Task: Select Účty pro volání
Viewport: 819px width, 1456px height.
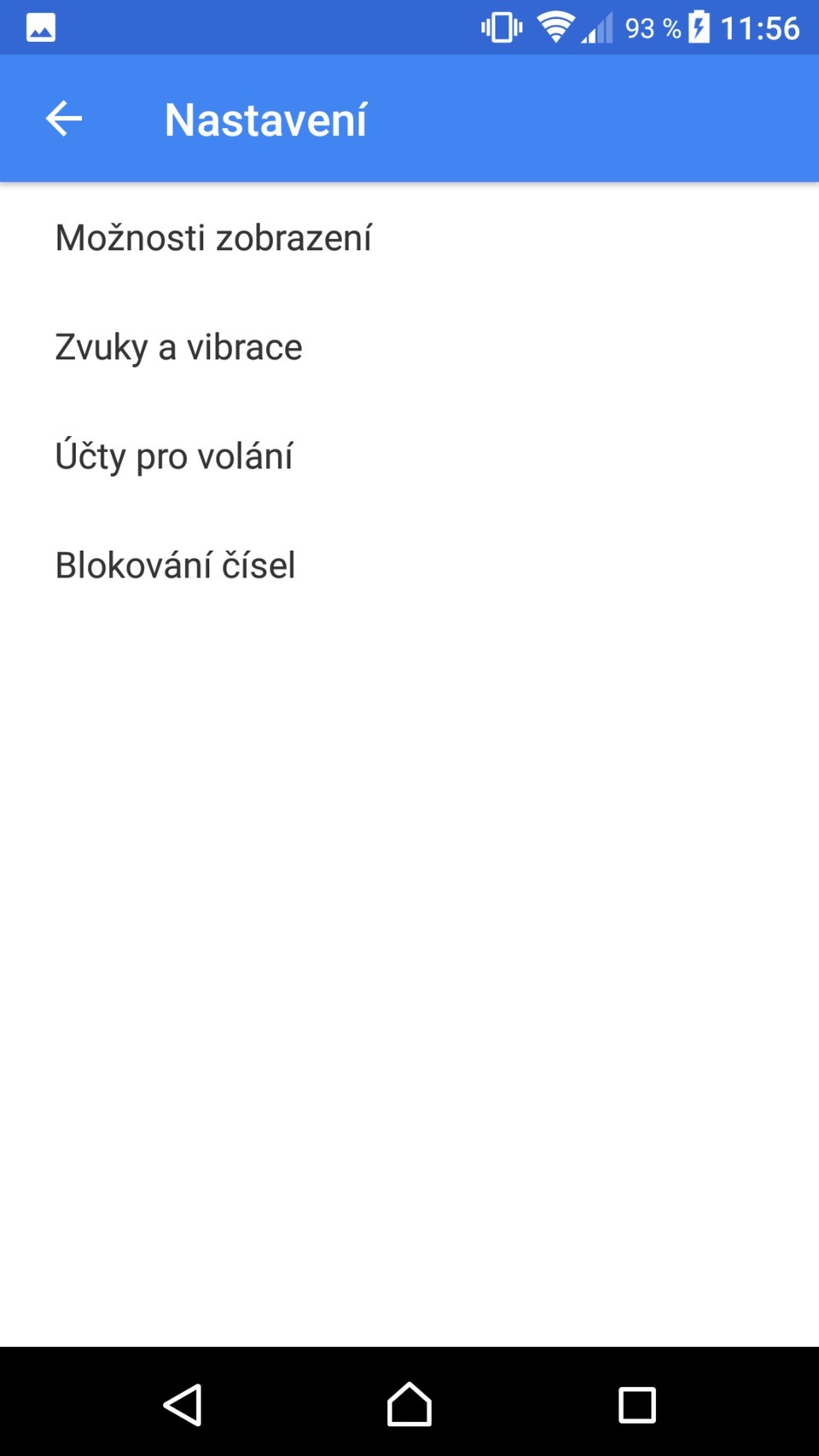Action: click(174, 456)
